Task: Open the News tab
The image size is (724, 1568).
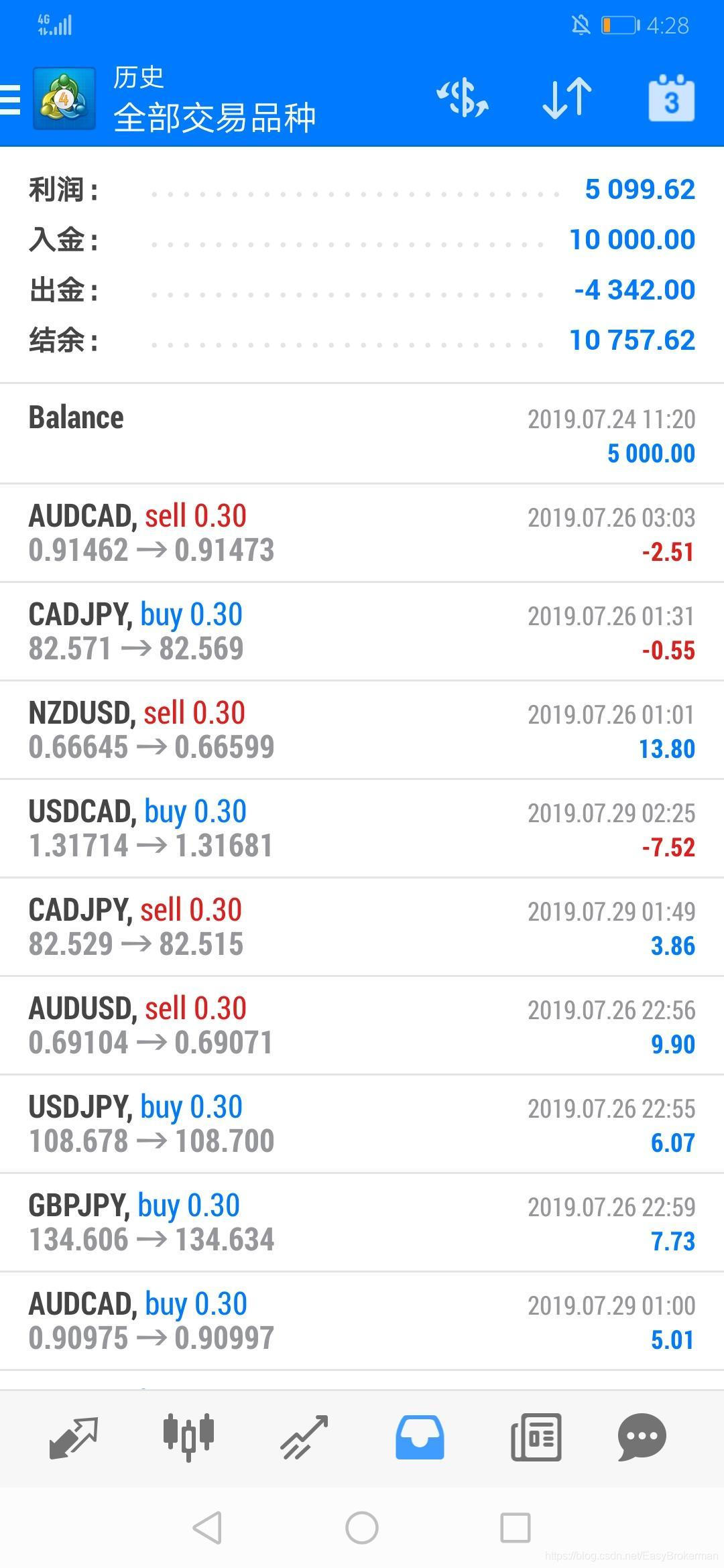Action: coord(536,1437)
